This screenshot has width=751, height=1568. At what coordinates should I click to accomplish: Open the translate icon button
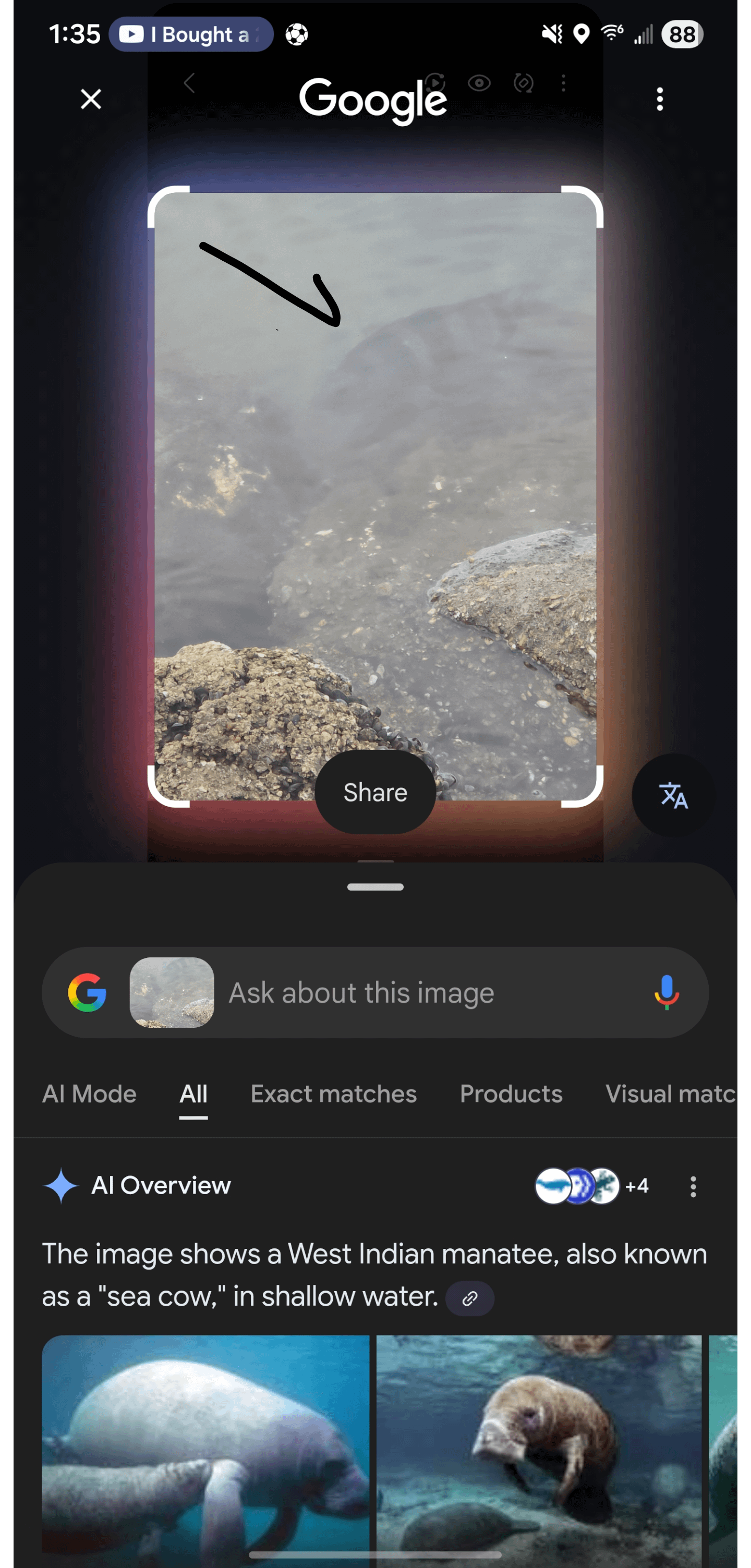(673, 795)
